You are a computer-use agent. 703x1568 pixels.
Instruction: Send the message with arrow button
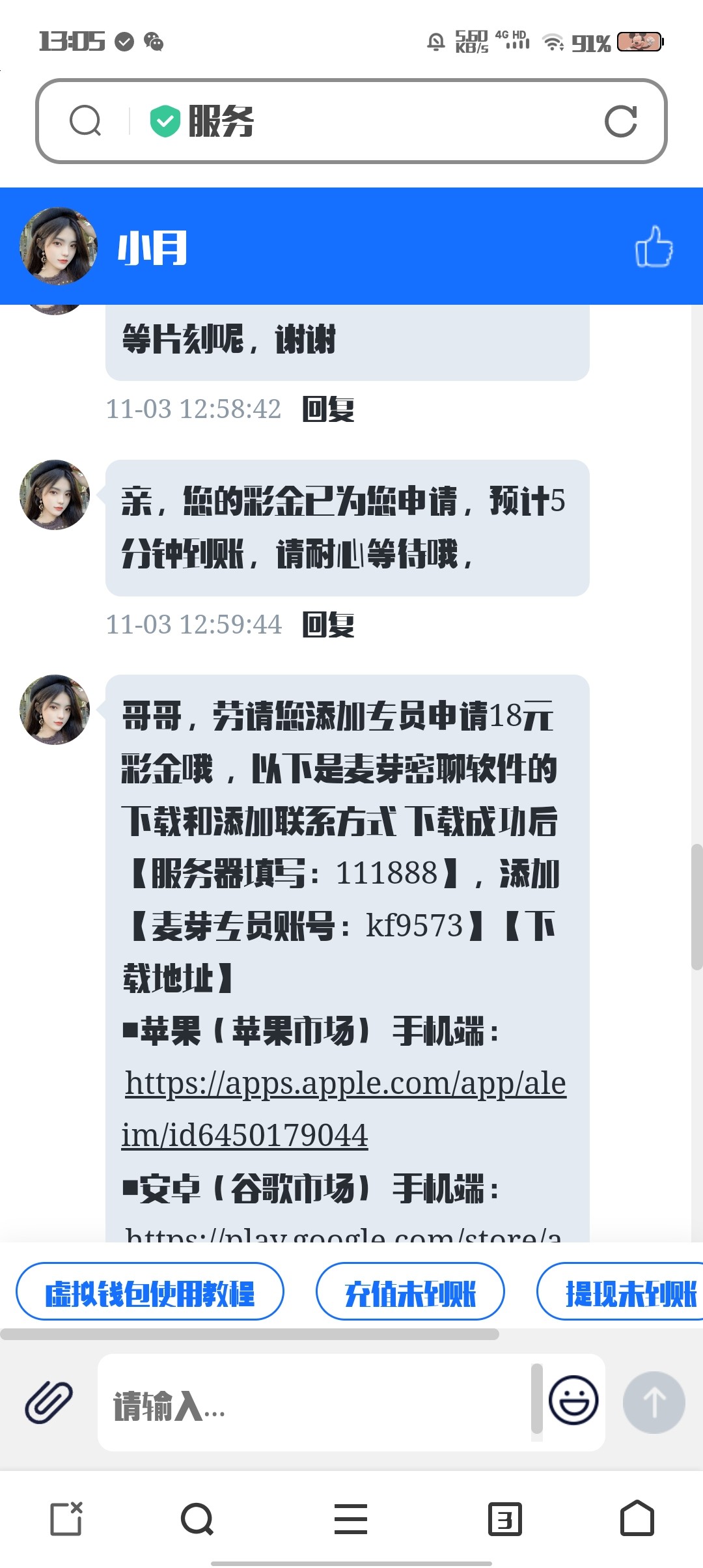pos(654,1402)
